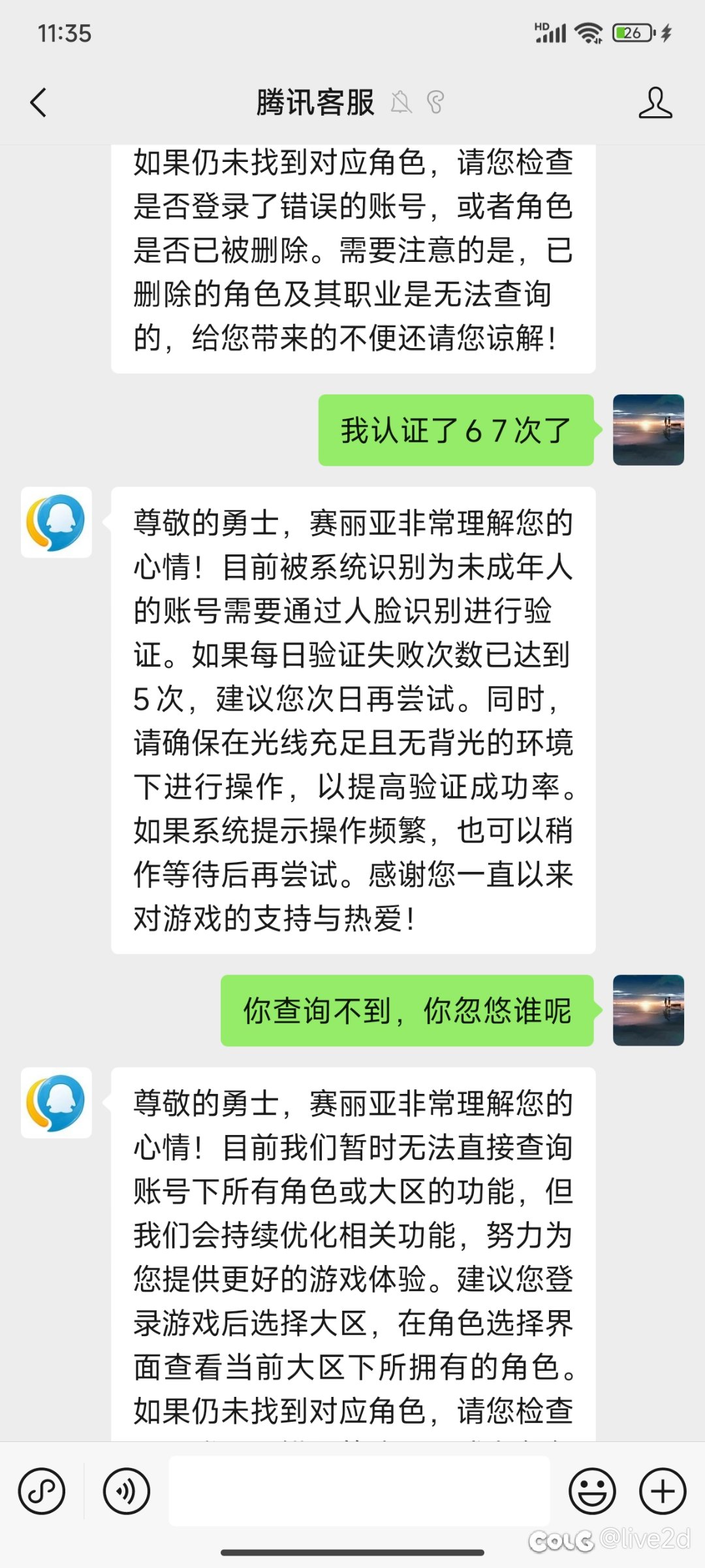
Task: Tap 腾讯客服 avatar beside the 暂时无法直接查询 reply
Action: (56, 1102)
